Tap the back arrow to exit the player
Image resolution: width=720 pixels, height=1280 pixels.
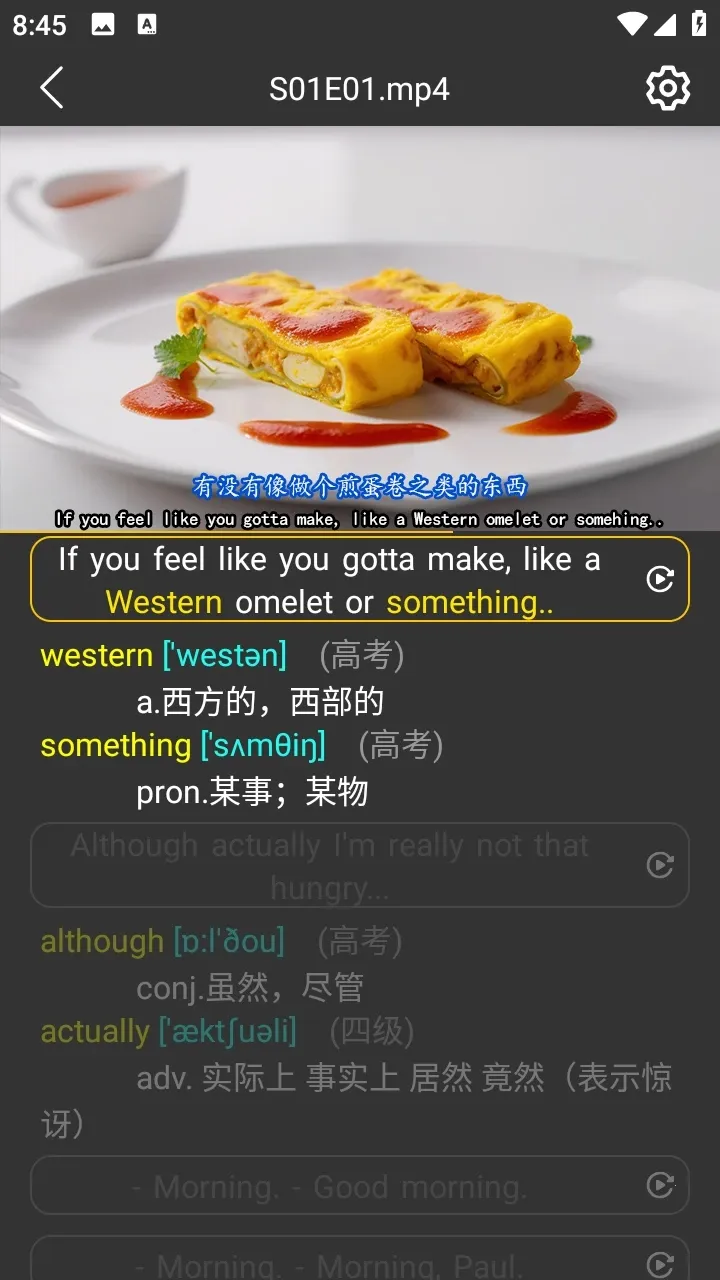pyautogui.click(x=52, y=88)
